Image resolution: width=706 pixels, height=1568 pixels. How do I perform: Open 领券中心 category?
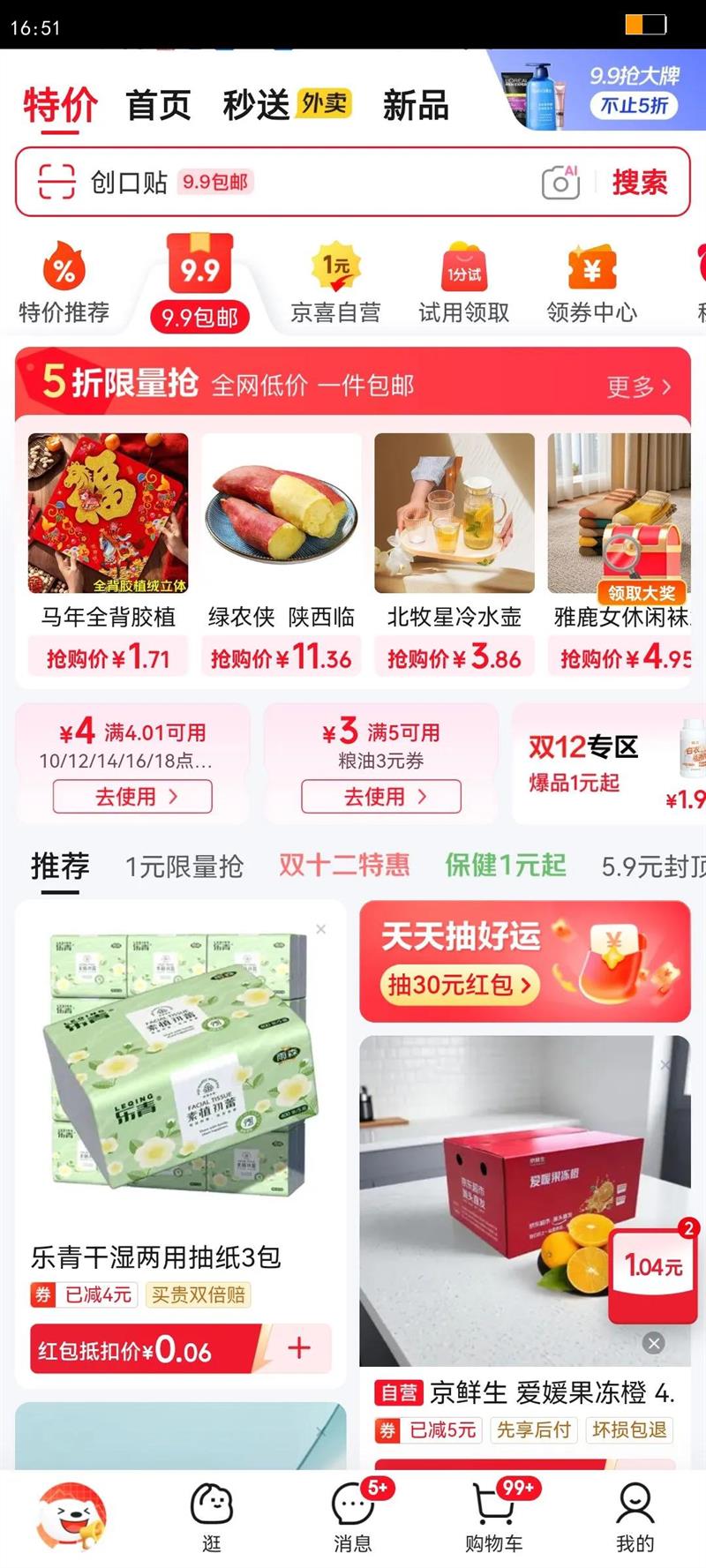point(592,283)
